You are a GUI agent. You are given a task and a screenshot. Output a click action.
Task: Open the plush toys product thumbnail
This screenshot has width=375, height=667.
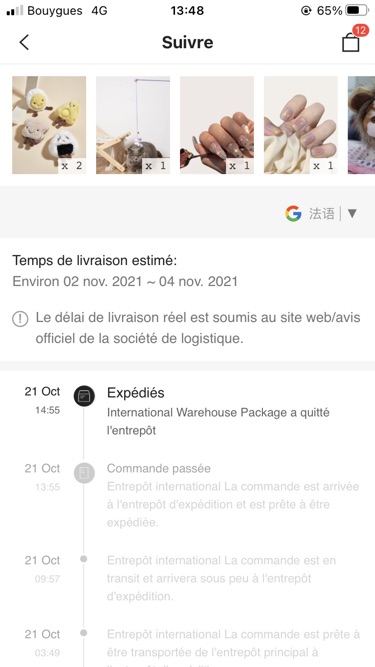tap(49, 125)
